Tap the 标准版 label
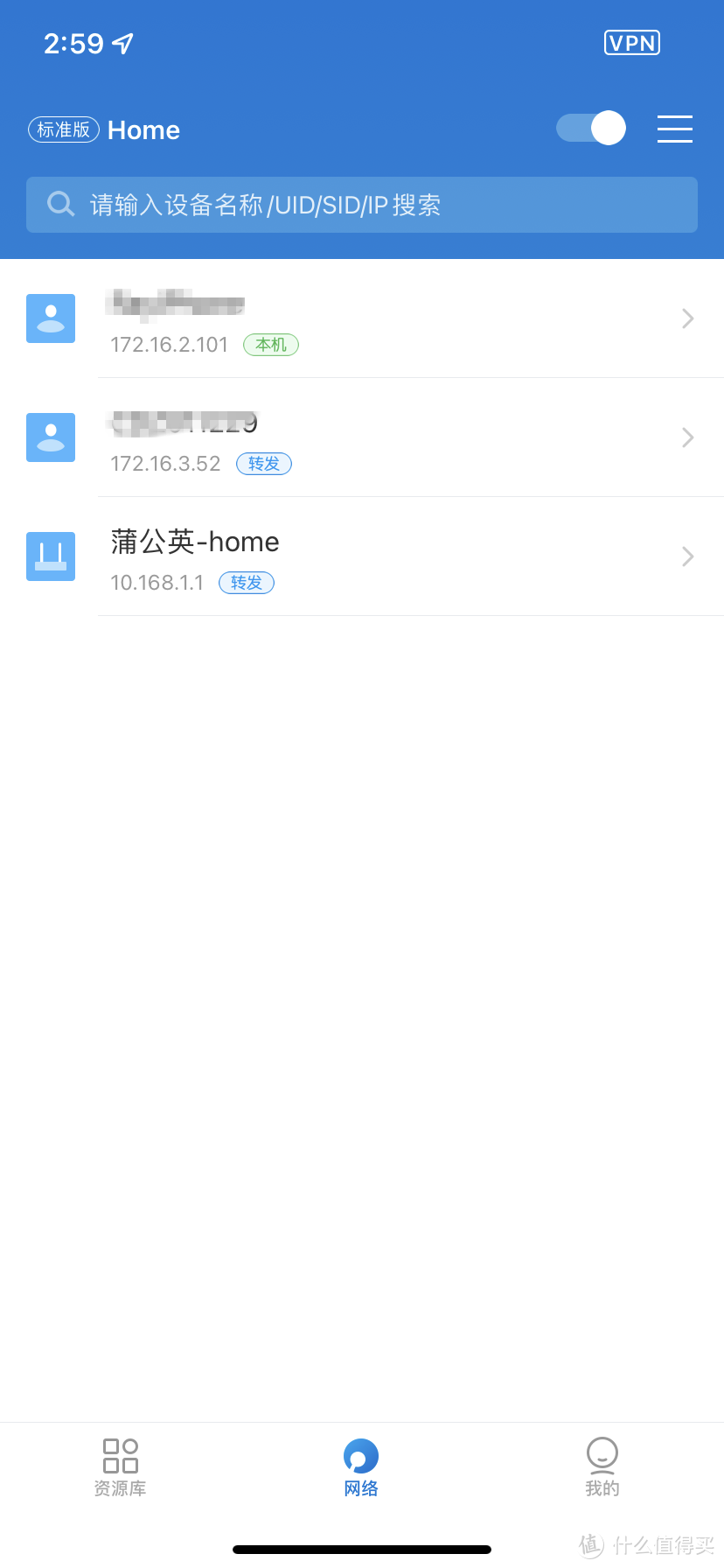724x1568 pixels. pos(63,129)
